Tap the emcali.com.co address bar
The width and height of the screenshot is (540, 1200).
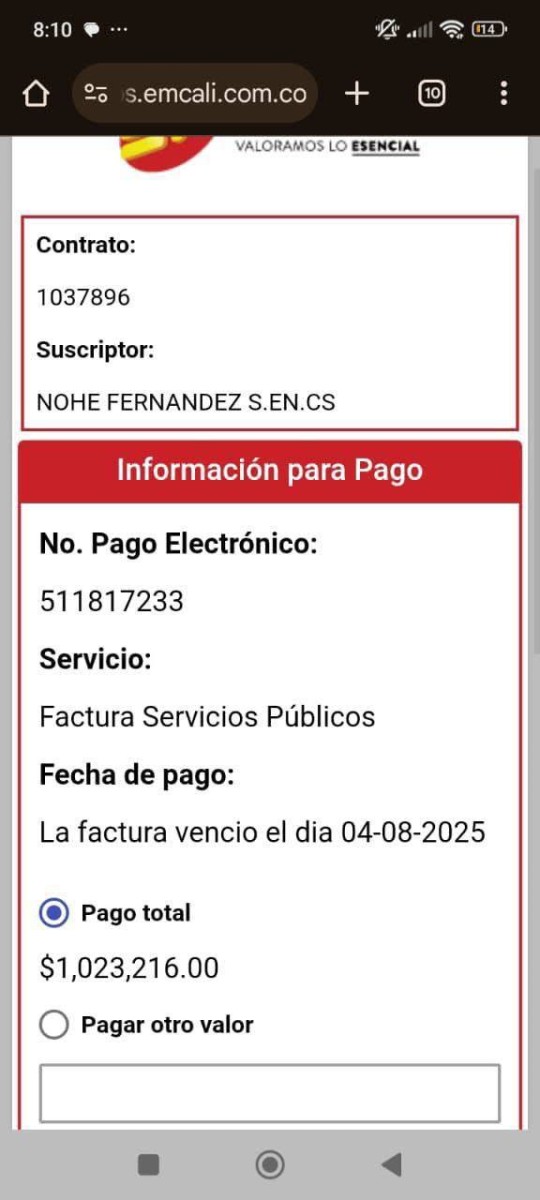point(196,94)
